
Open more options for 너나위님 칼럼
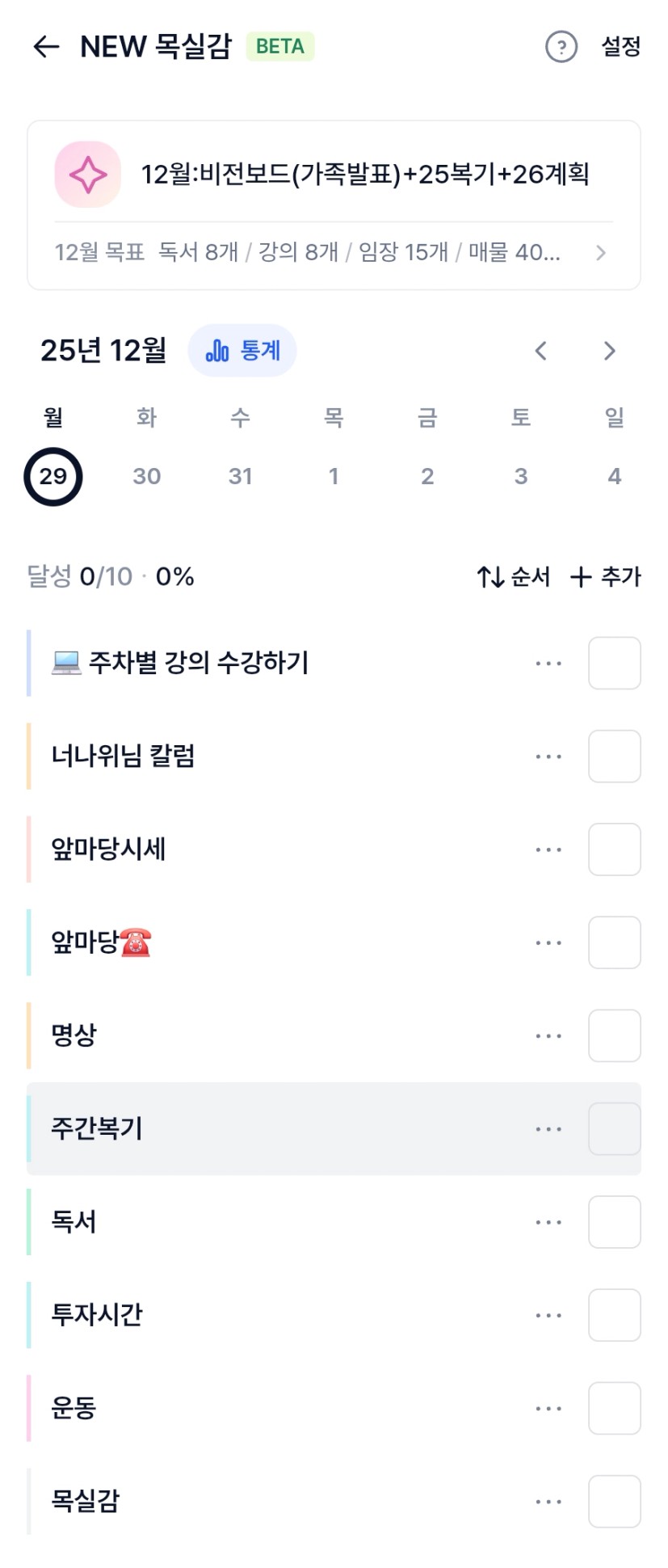pyautogui.click(x=548, y=757)
